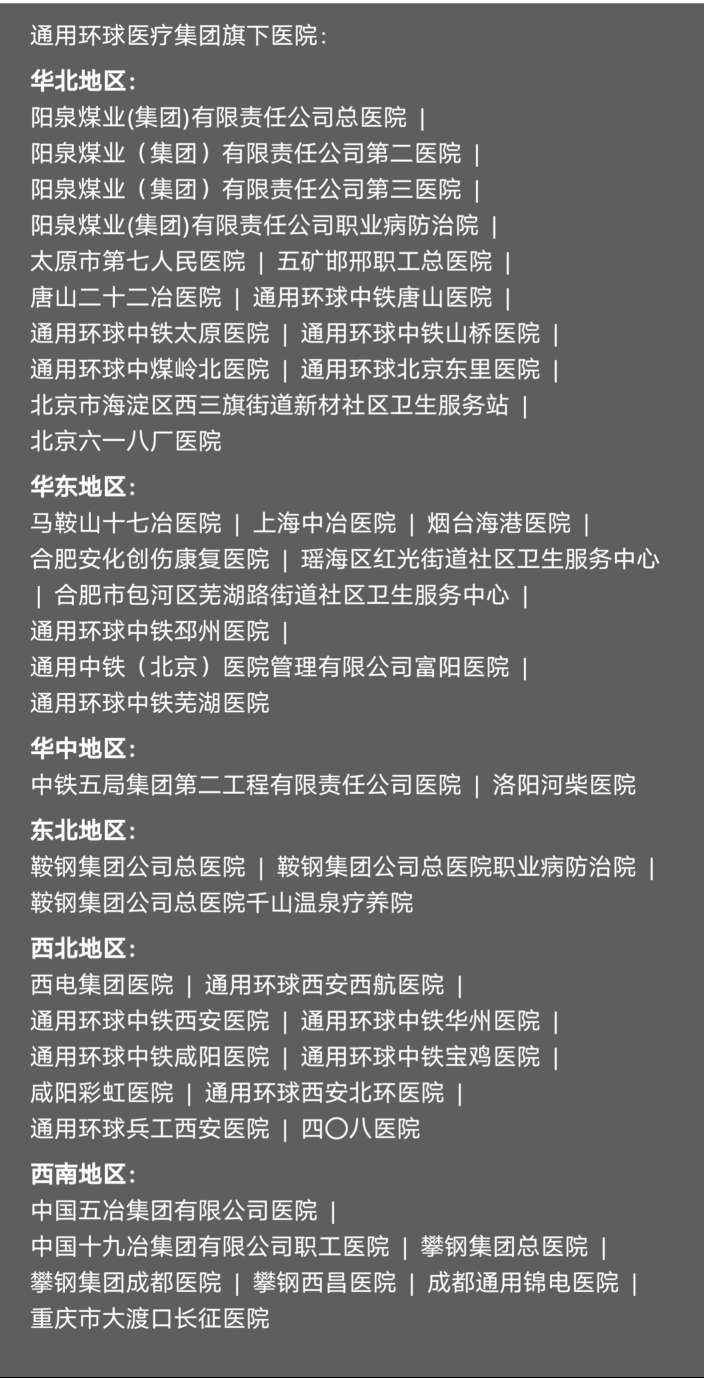The height and width of the screenshot is (1378, 704).
Task: Open 重庆市大渡口长征医院 link
Action: [x=149, y=1319]
